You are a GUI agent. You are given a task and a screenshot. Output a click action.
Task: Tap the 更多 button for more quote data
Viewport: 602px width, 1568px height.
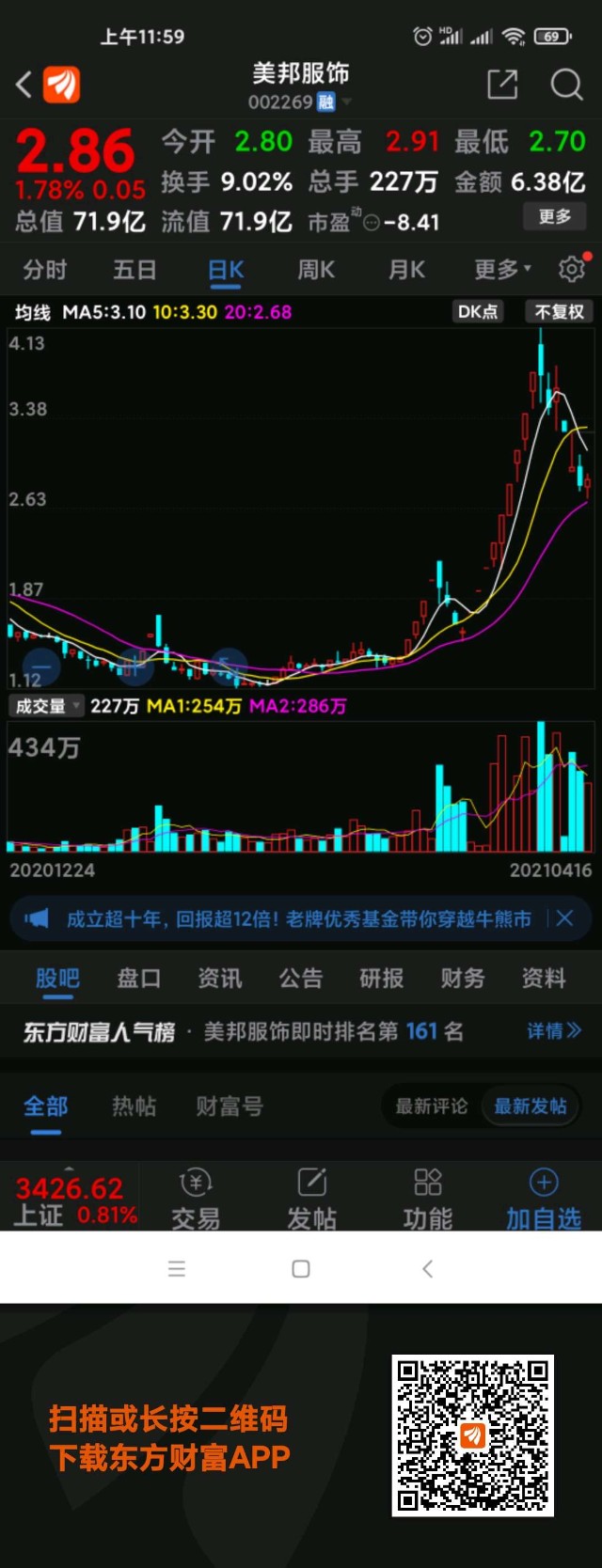pyautogui.click(x=554, y=217)
